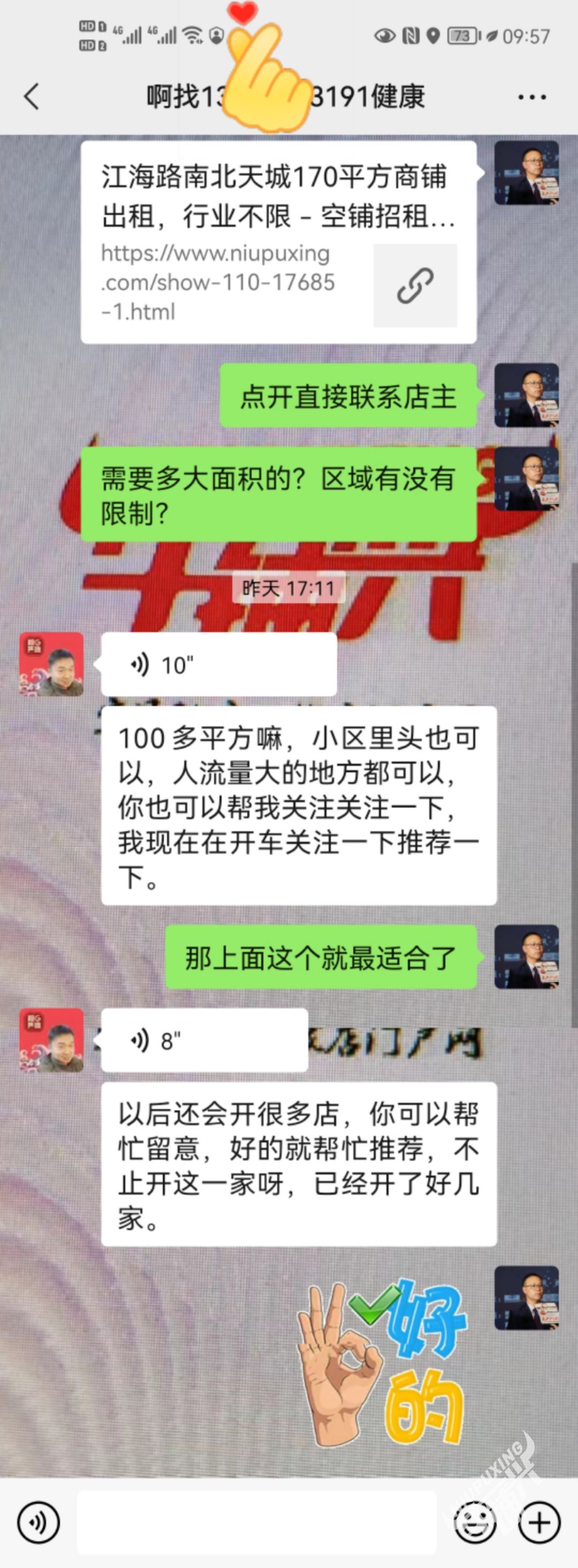Screen dimensions: 578x1568
Task: Open the three-dot chat options menu
Action: coord(531,97)
